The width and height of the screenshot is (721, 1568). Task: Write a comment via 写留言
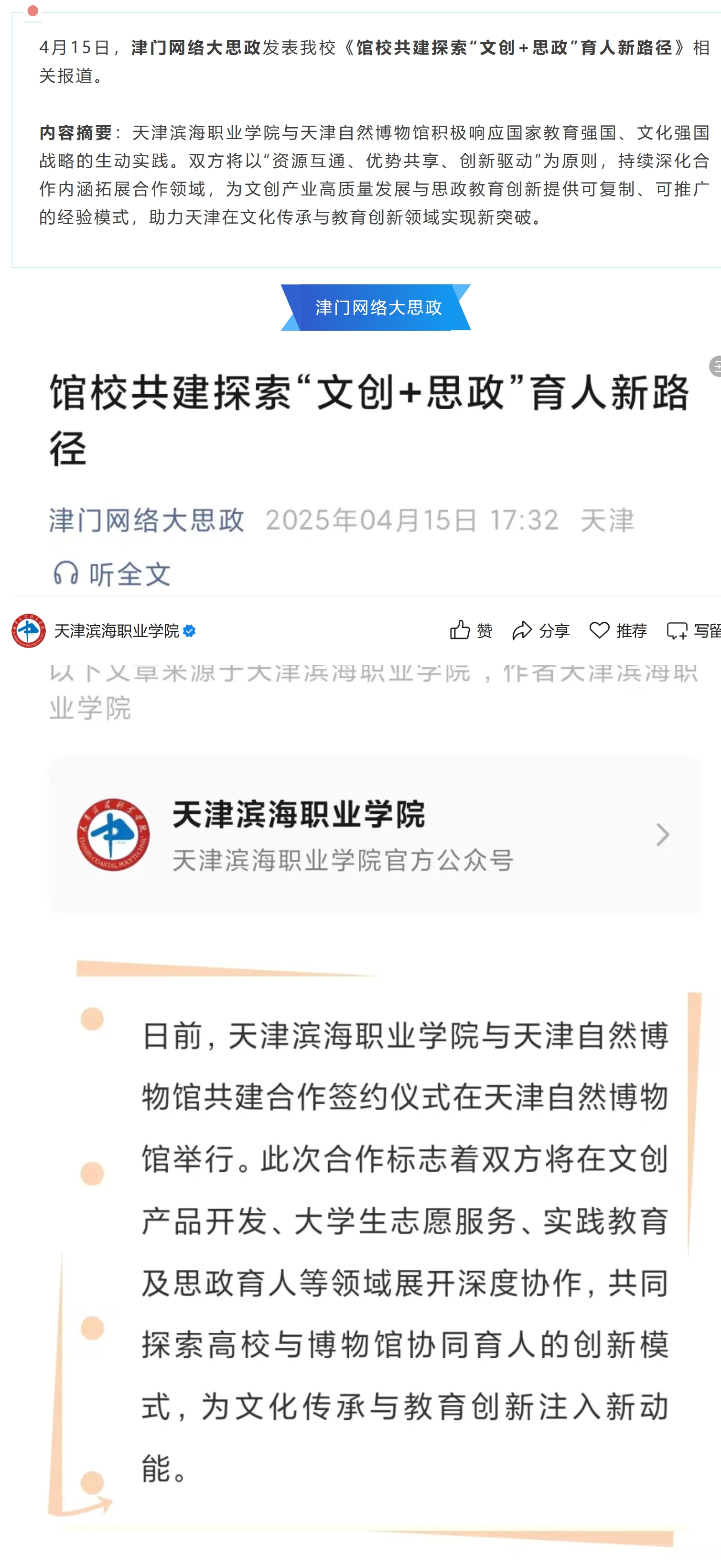[694, 631]
